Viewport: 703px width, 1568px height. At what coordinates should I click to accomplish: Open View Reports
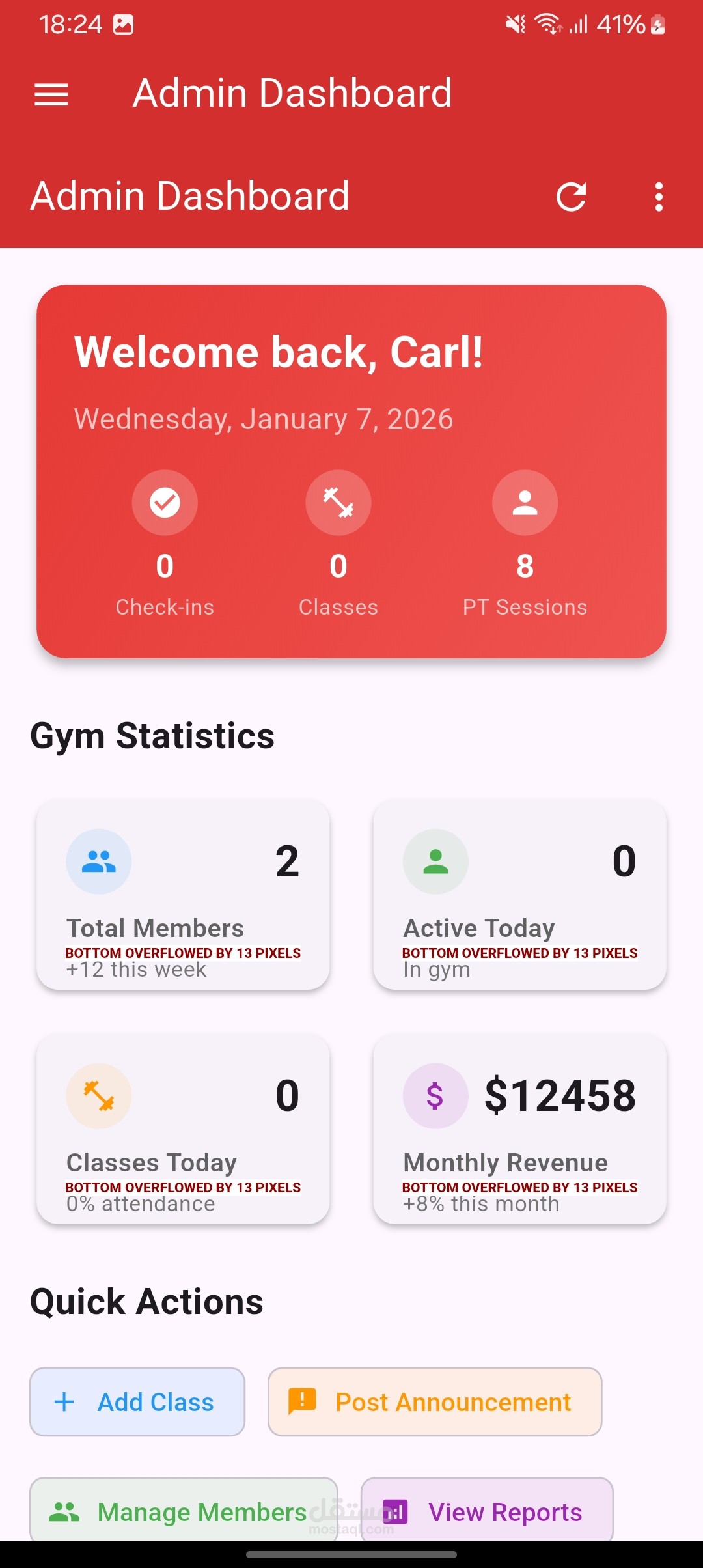tap(487, 1511)
